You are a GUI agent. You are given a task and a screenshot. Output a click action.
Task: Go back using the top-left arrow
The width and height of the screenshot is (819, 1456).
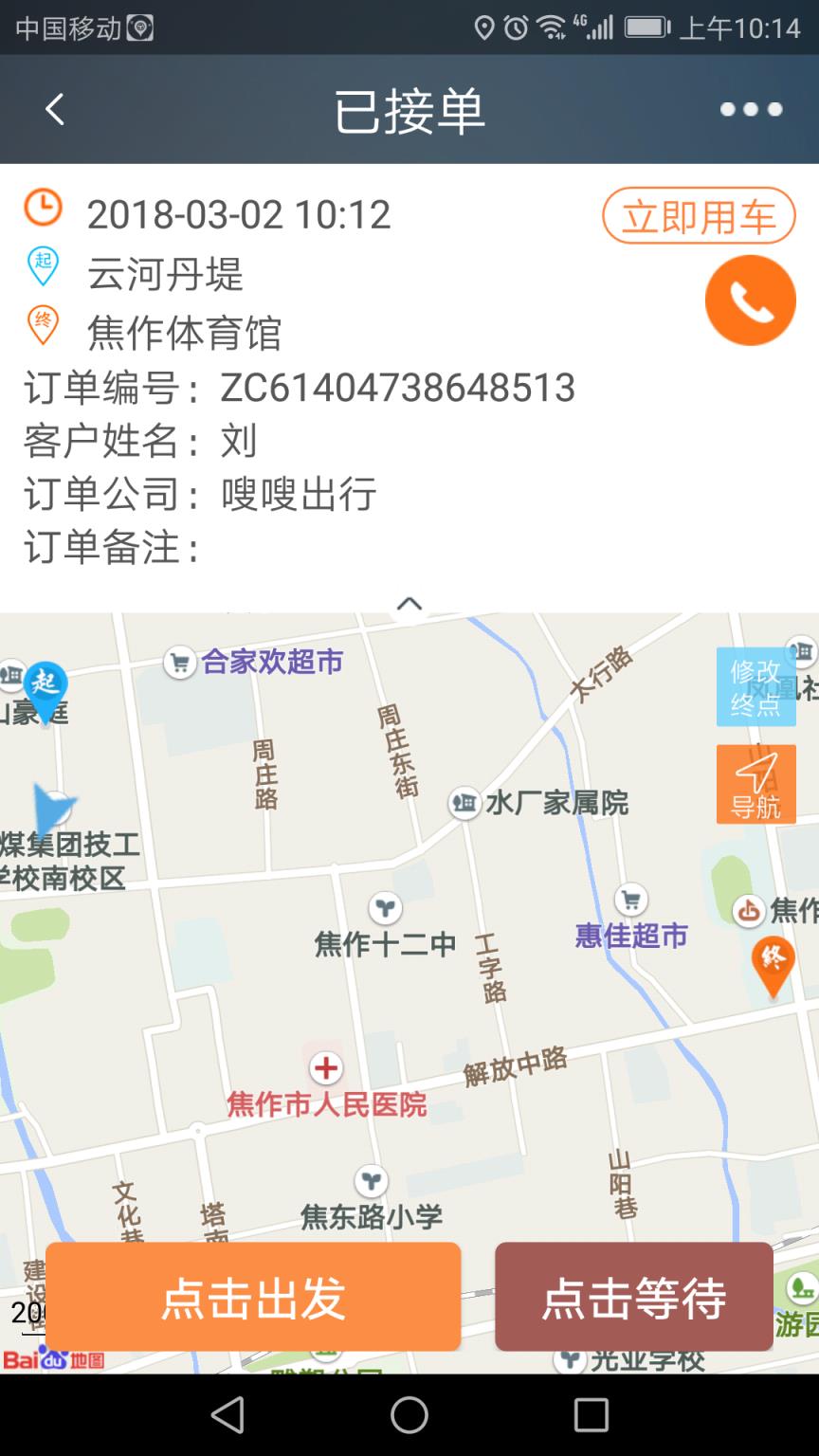click(54, 108)
